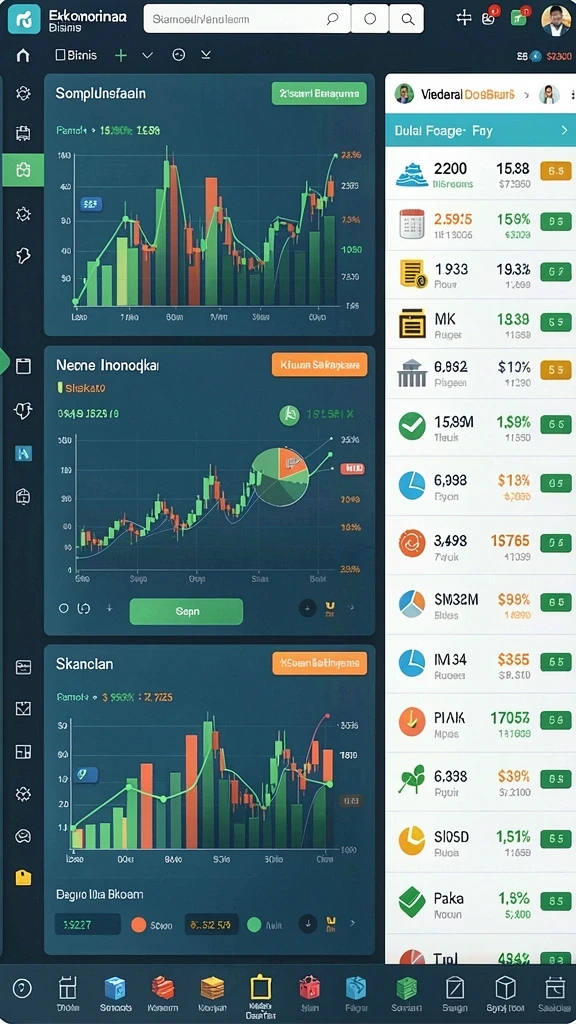Go to the home icon in the sidebar
Screen dimensions: 576x1024
tap(23, 56)
